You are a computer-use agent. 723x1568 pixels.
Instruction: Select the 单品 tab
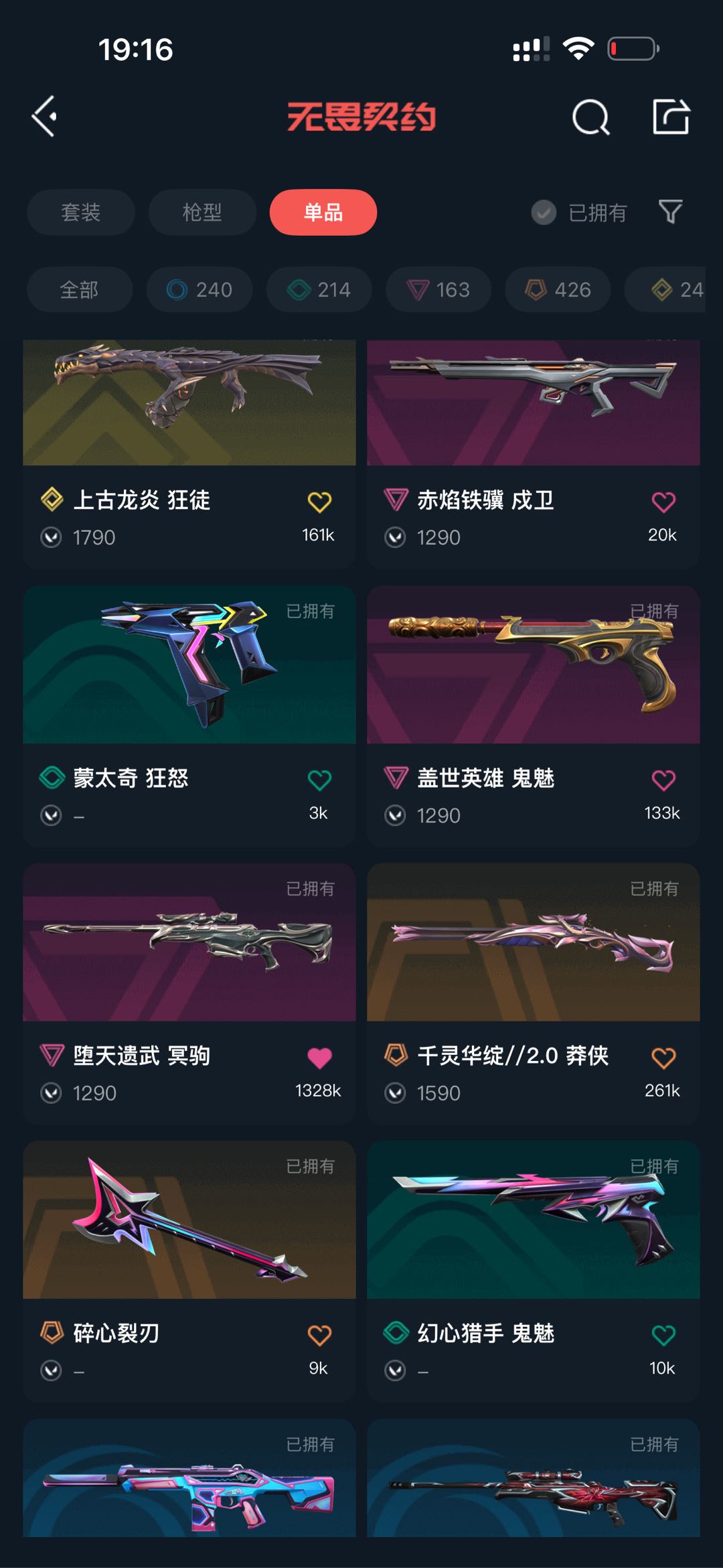pos(323,212)
